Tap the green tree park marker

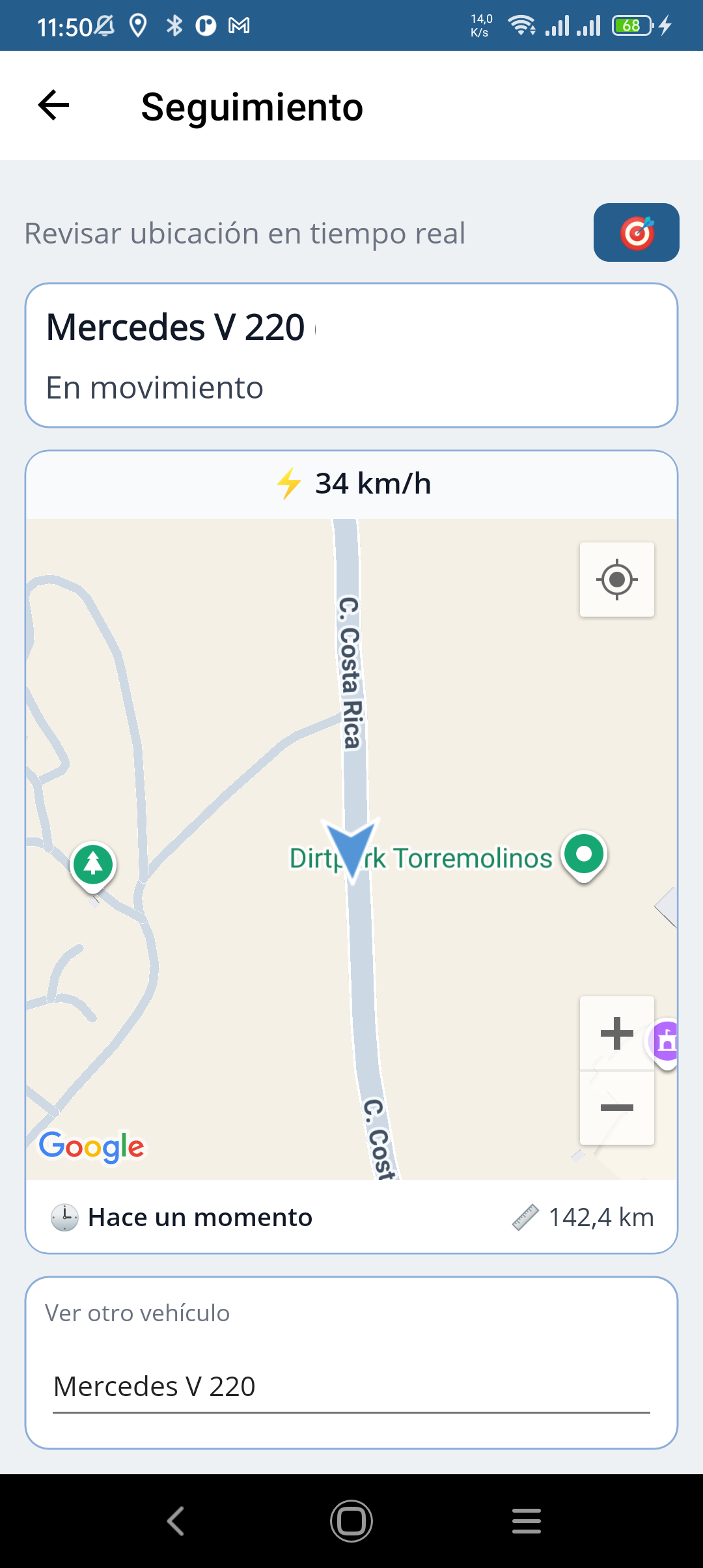(94, 865)
